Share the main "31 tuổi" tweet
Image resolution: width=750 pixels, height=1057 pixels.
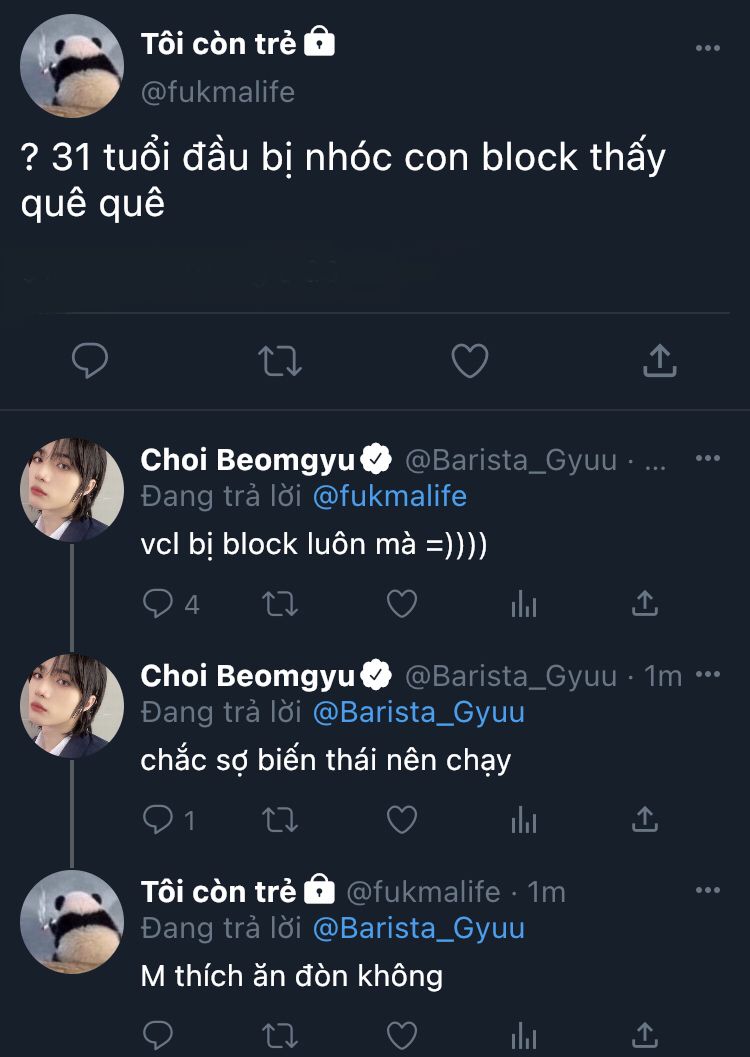(659, 360)
